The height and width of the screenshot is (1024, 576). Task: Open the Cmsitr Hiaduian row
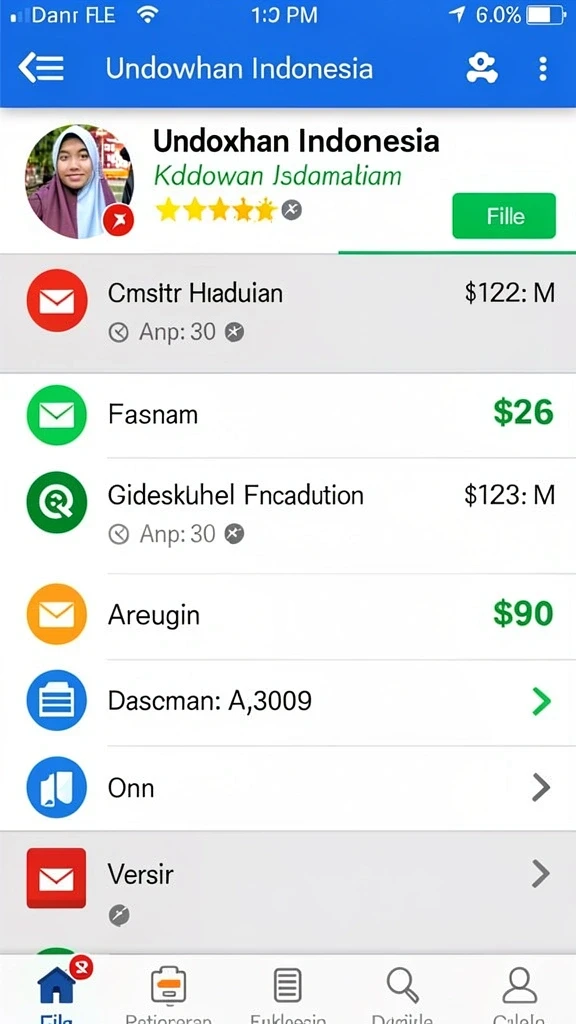(x=288, y=313)
